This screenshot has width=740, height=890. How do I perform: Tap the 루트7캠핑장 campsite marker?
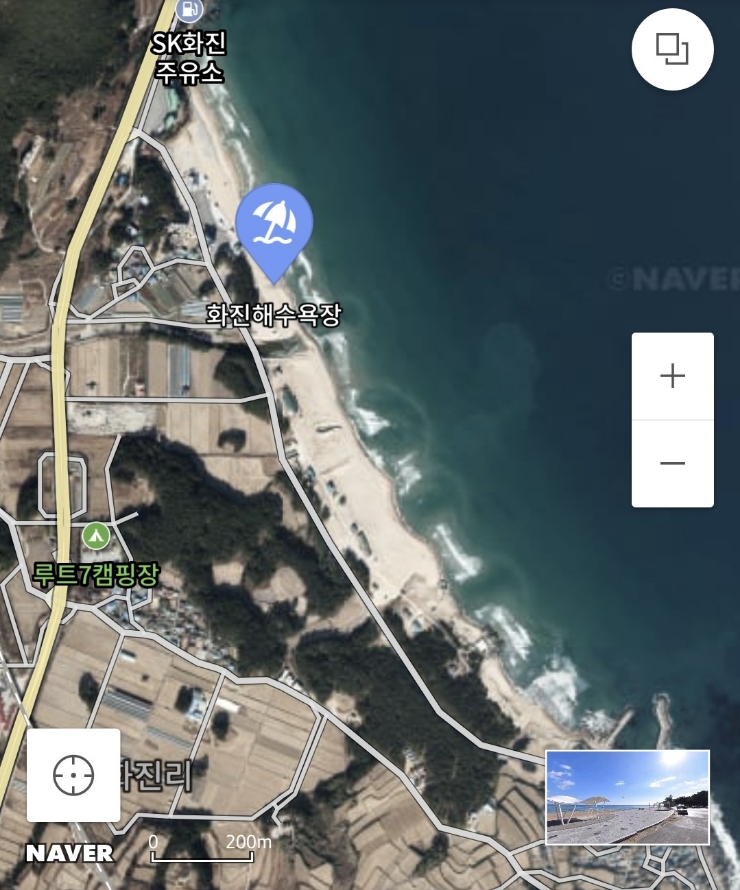point(96,536)
